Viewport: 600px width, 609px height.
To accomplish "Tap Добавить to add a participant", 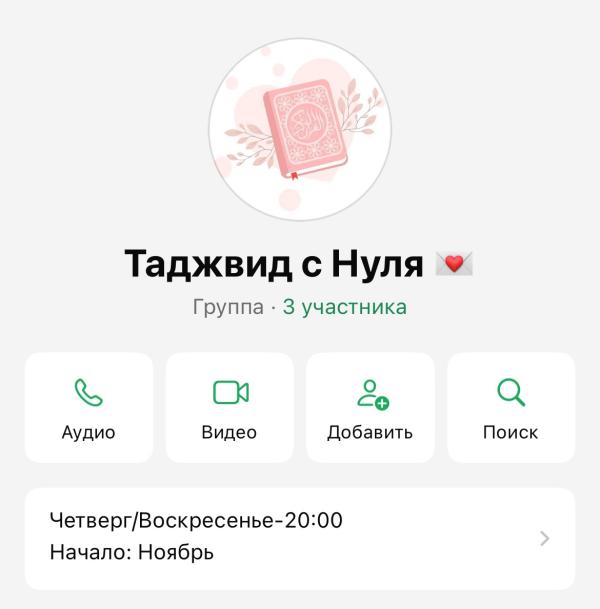I will [x=370, y=407].
